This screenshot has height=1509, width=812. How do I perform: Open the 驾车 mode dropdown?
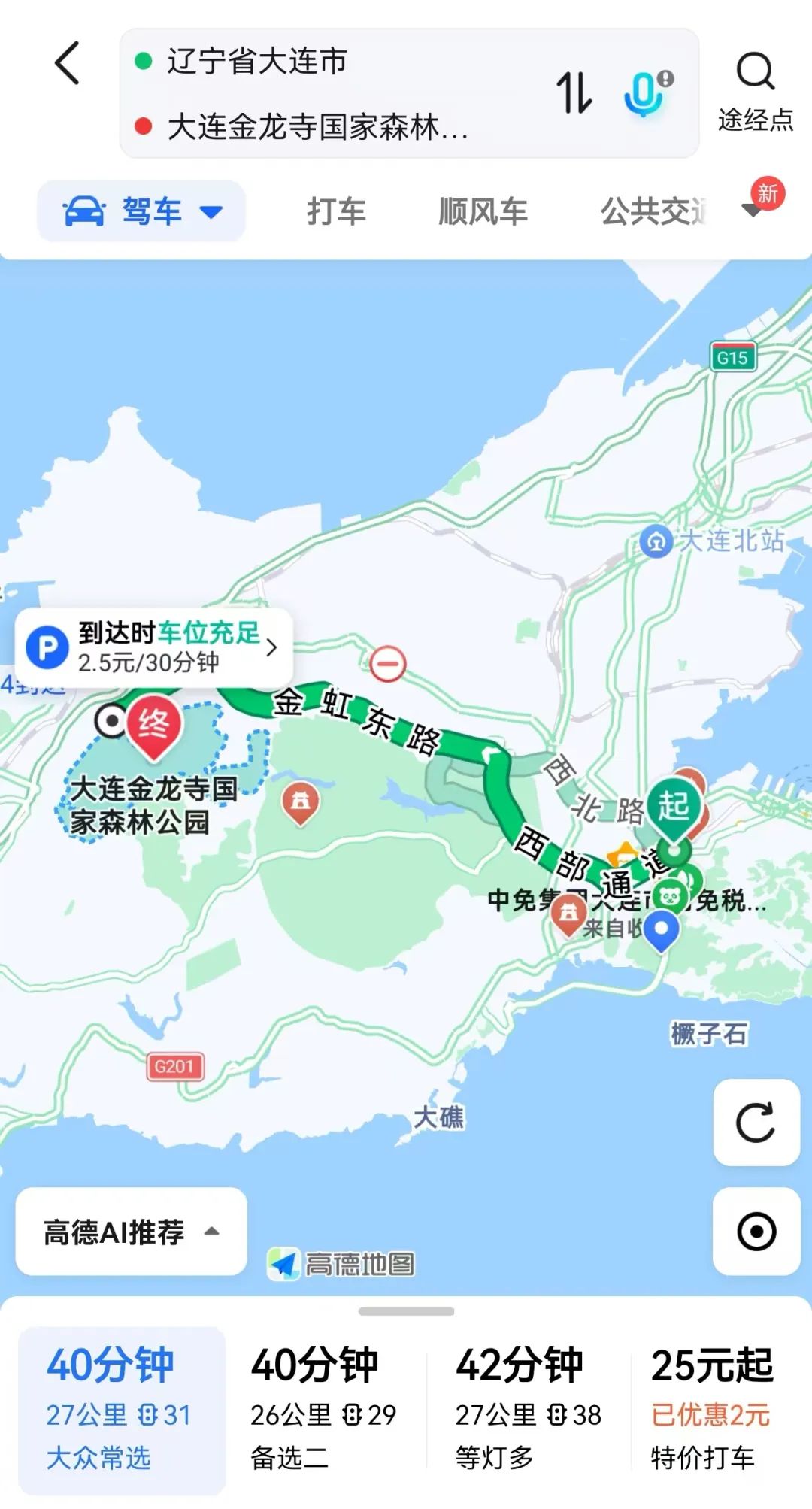pos(142,211)
